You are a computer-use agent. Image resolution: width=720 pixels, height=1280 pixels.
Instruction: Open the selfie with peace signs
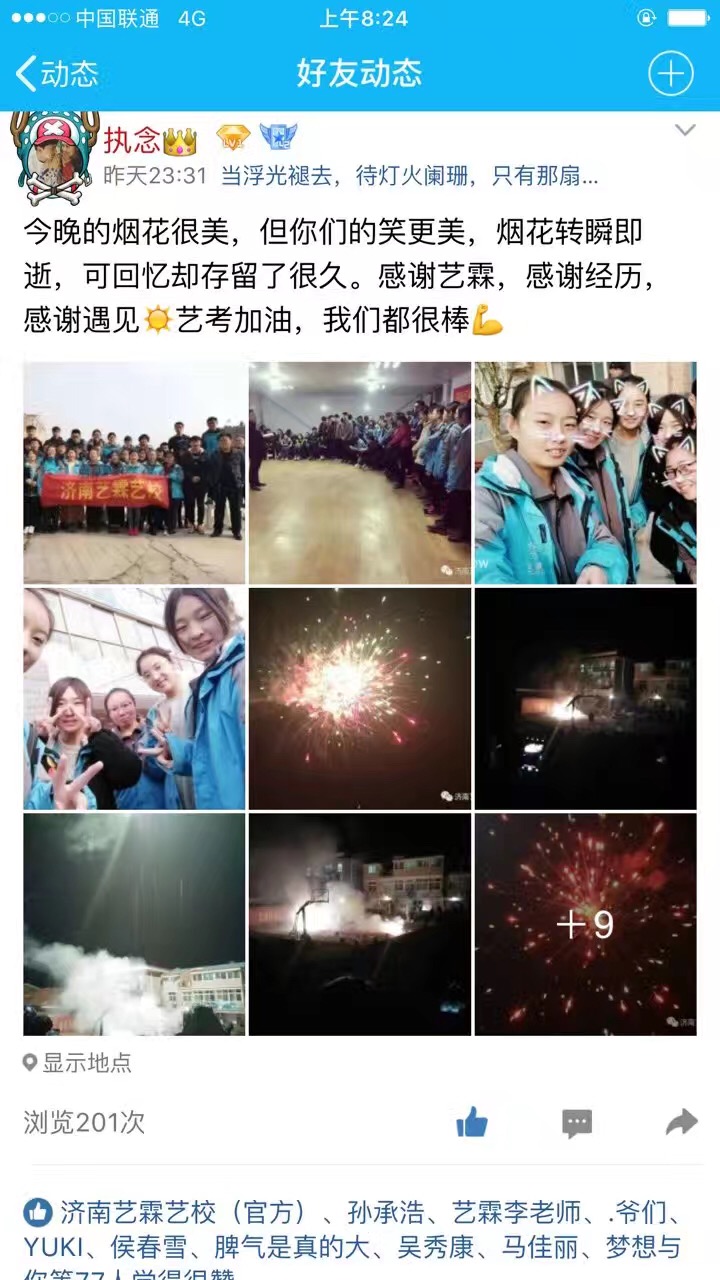(x=134, y=698)
